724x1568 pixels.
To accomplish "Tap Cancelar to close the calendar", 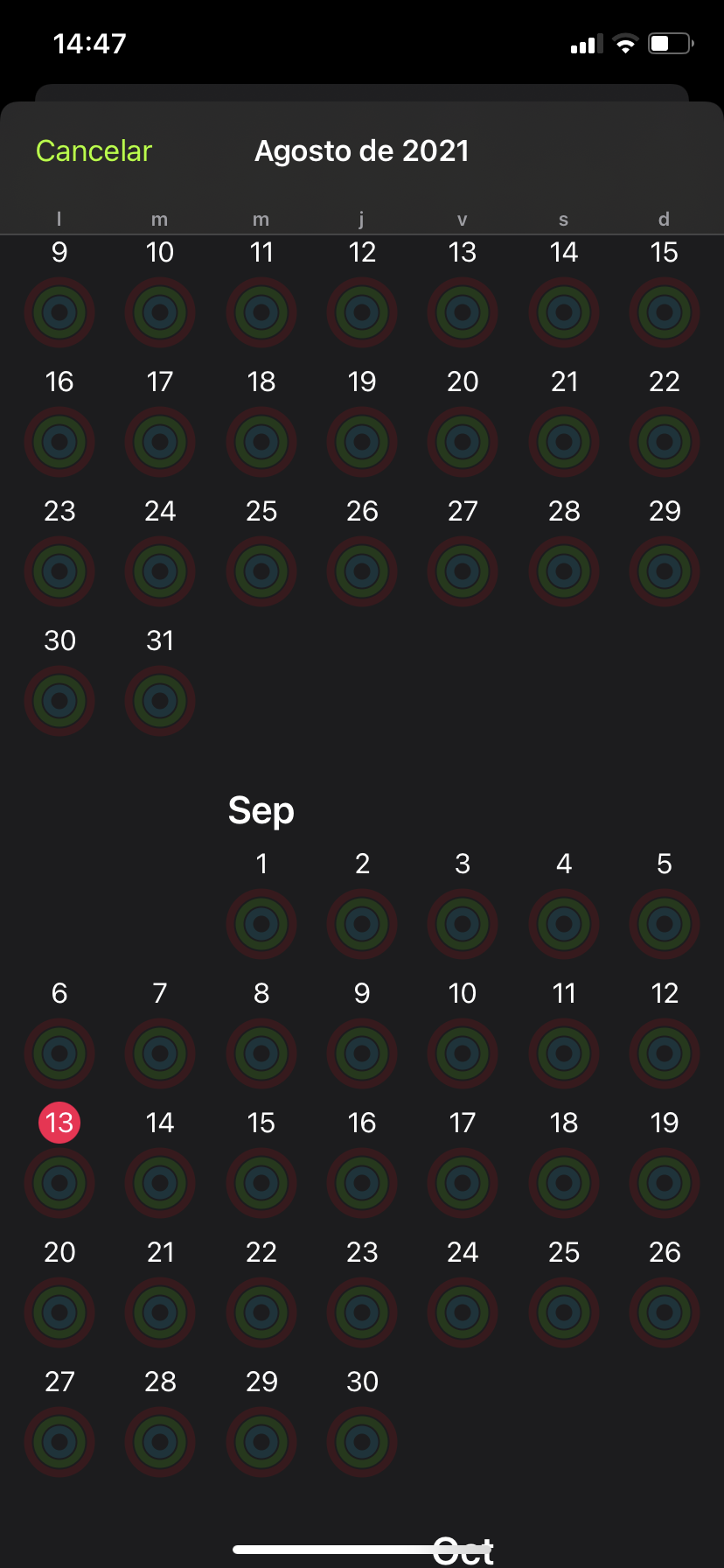I will coord(94,150).
